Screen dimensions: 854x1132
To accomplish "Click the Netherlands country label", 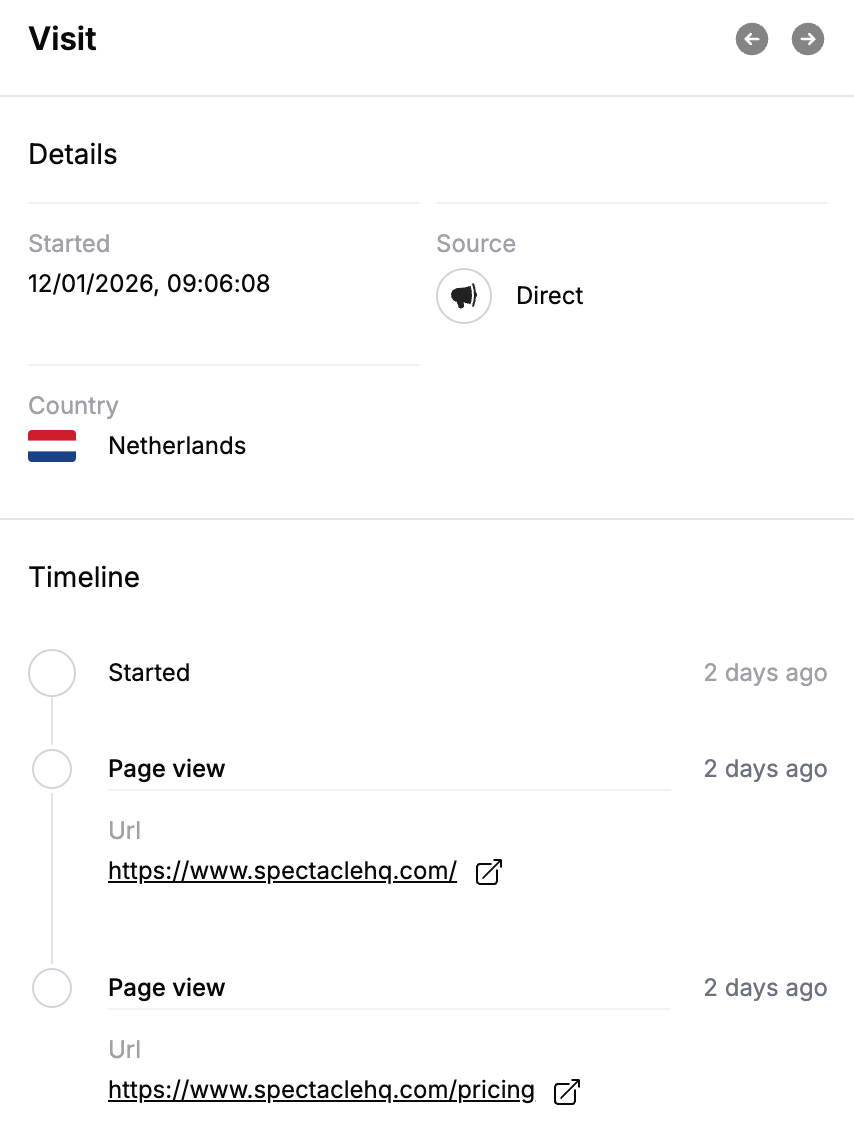I will (177, 446).
